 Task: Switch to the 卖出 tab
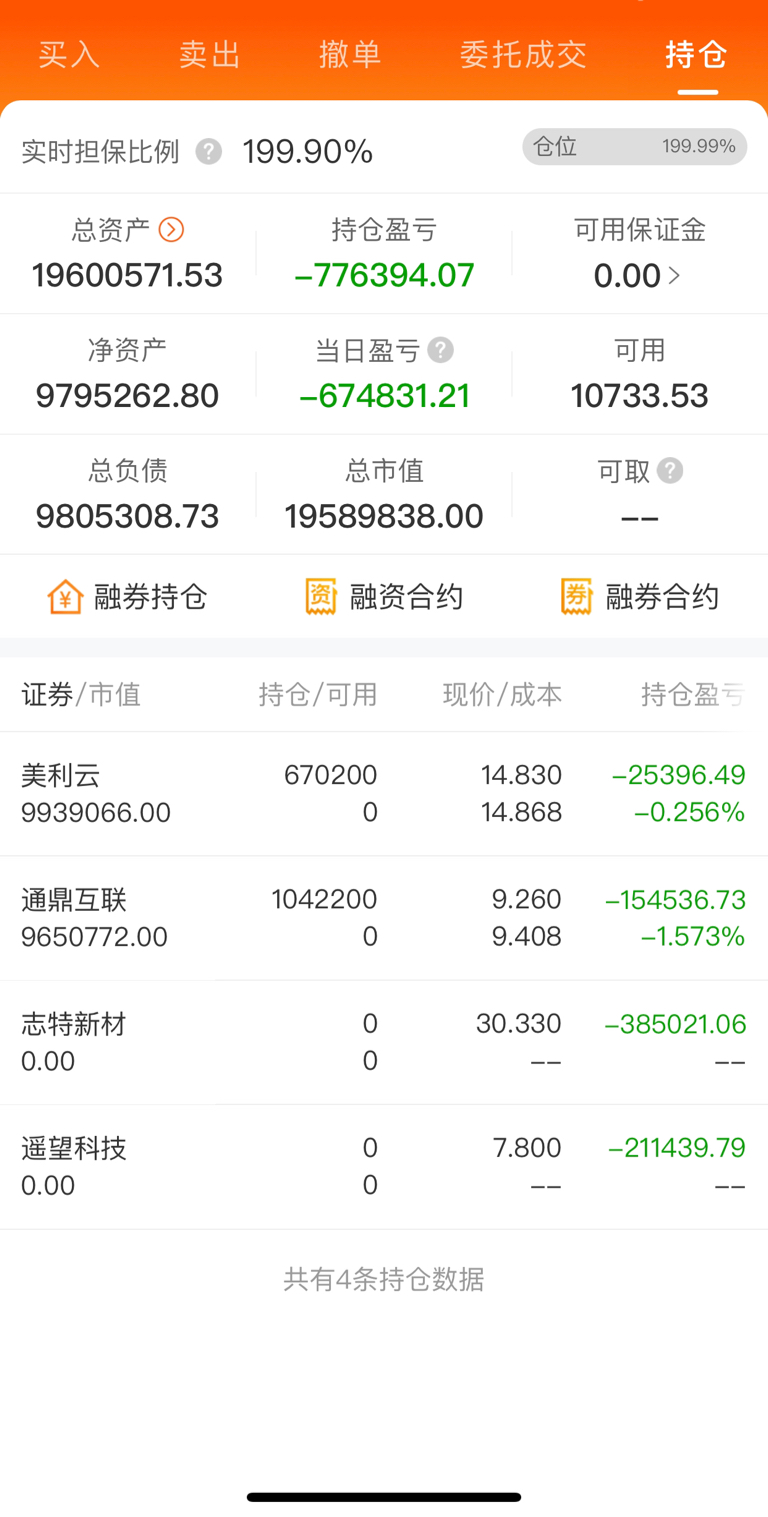click(x=210, y=54)
